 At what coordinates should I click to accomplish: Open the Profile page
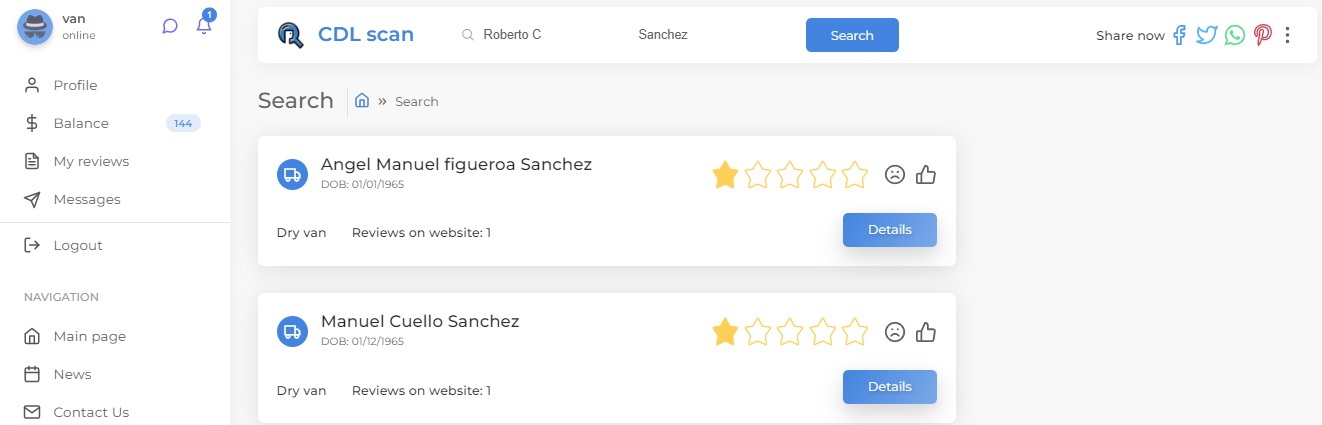click(x=75, y=85)
